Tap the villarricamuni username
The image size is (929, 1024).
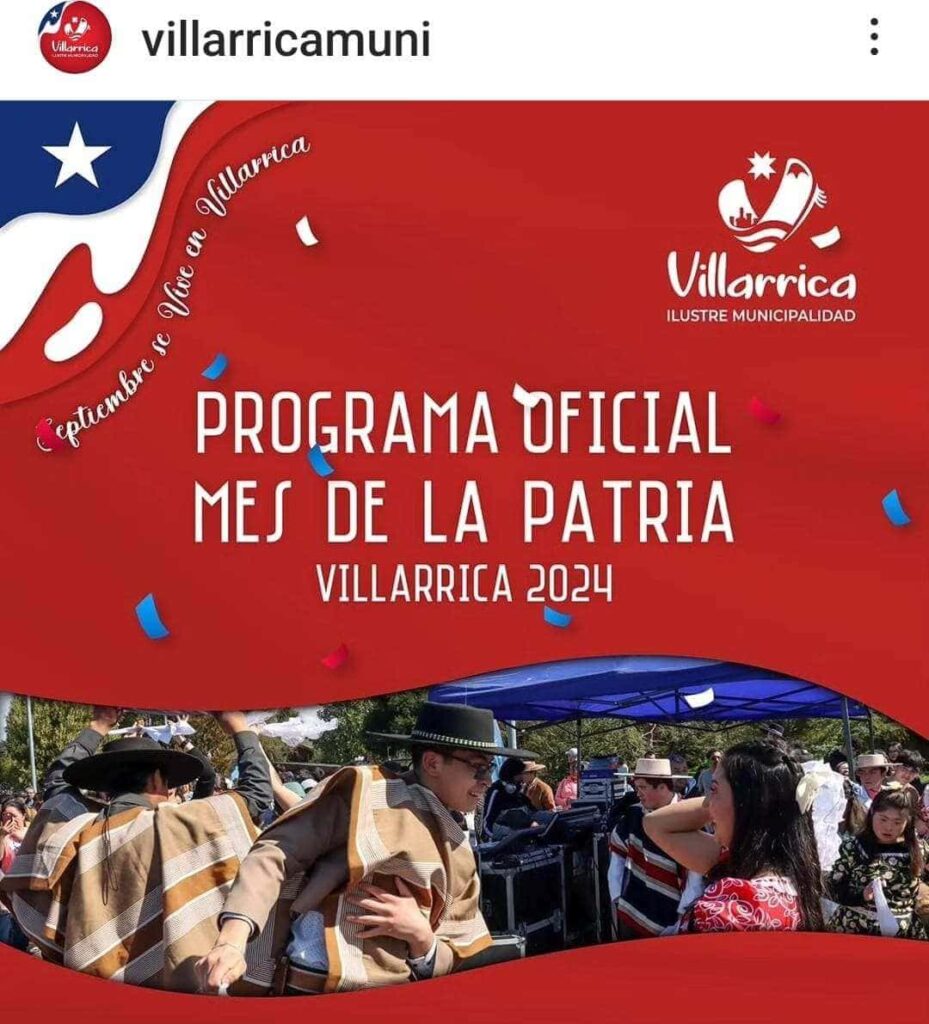coord(286,39)
